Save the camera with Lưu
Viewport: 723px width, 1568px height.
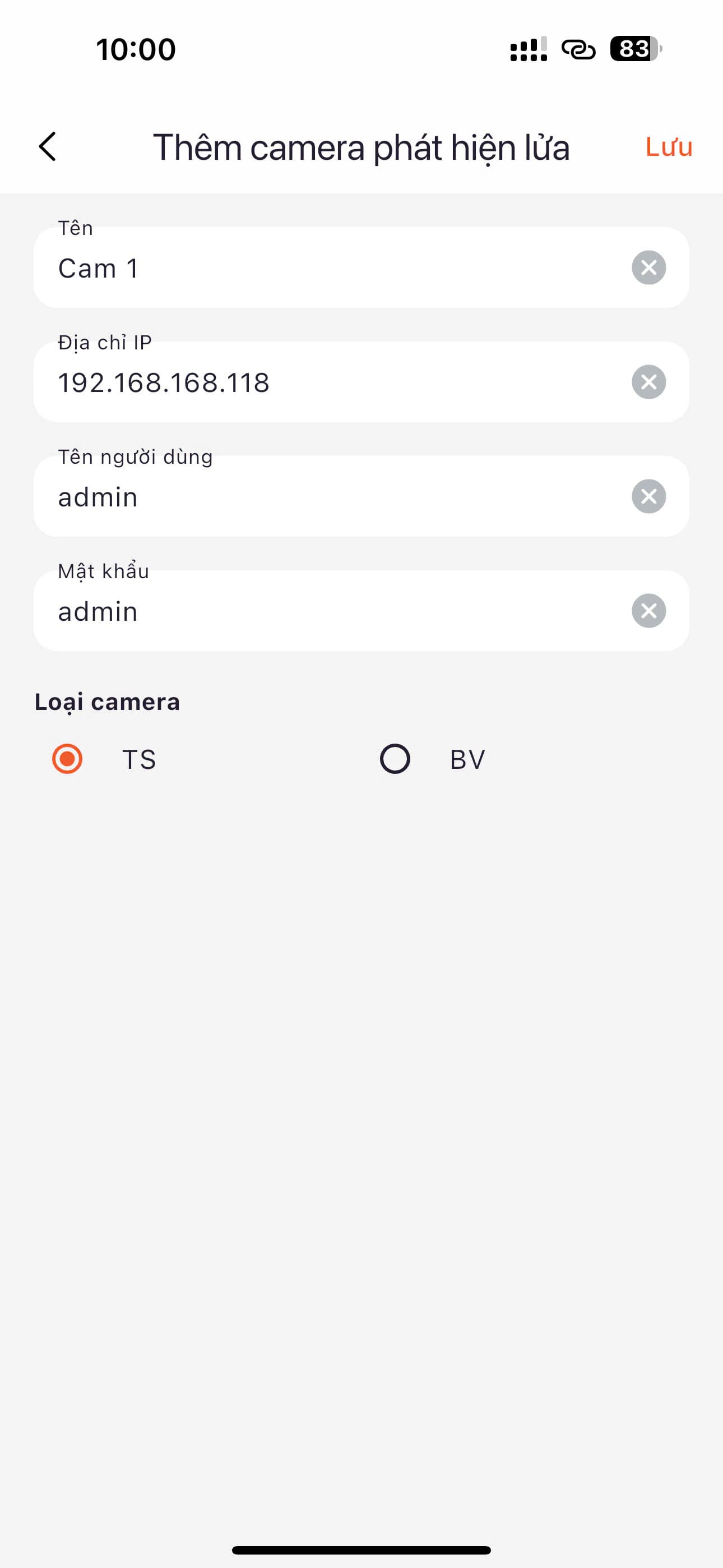click(x=668, y=147)
